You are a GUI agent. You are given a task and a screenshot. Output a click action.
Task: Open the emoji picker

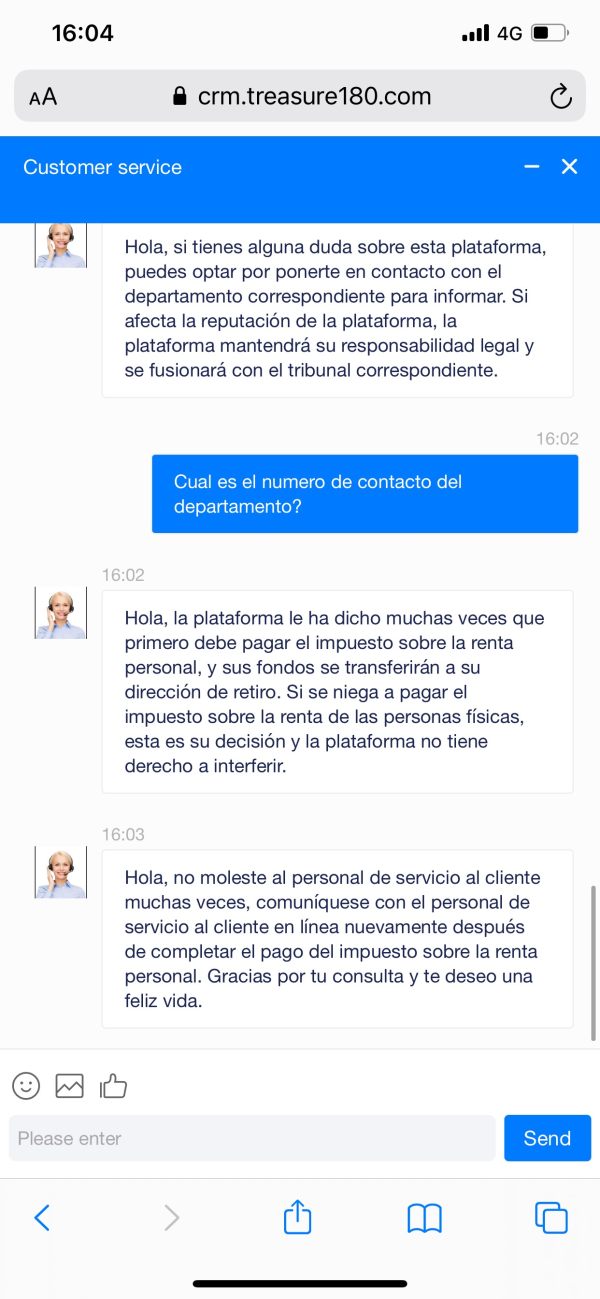coord(26,1085)
